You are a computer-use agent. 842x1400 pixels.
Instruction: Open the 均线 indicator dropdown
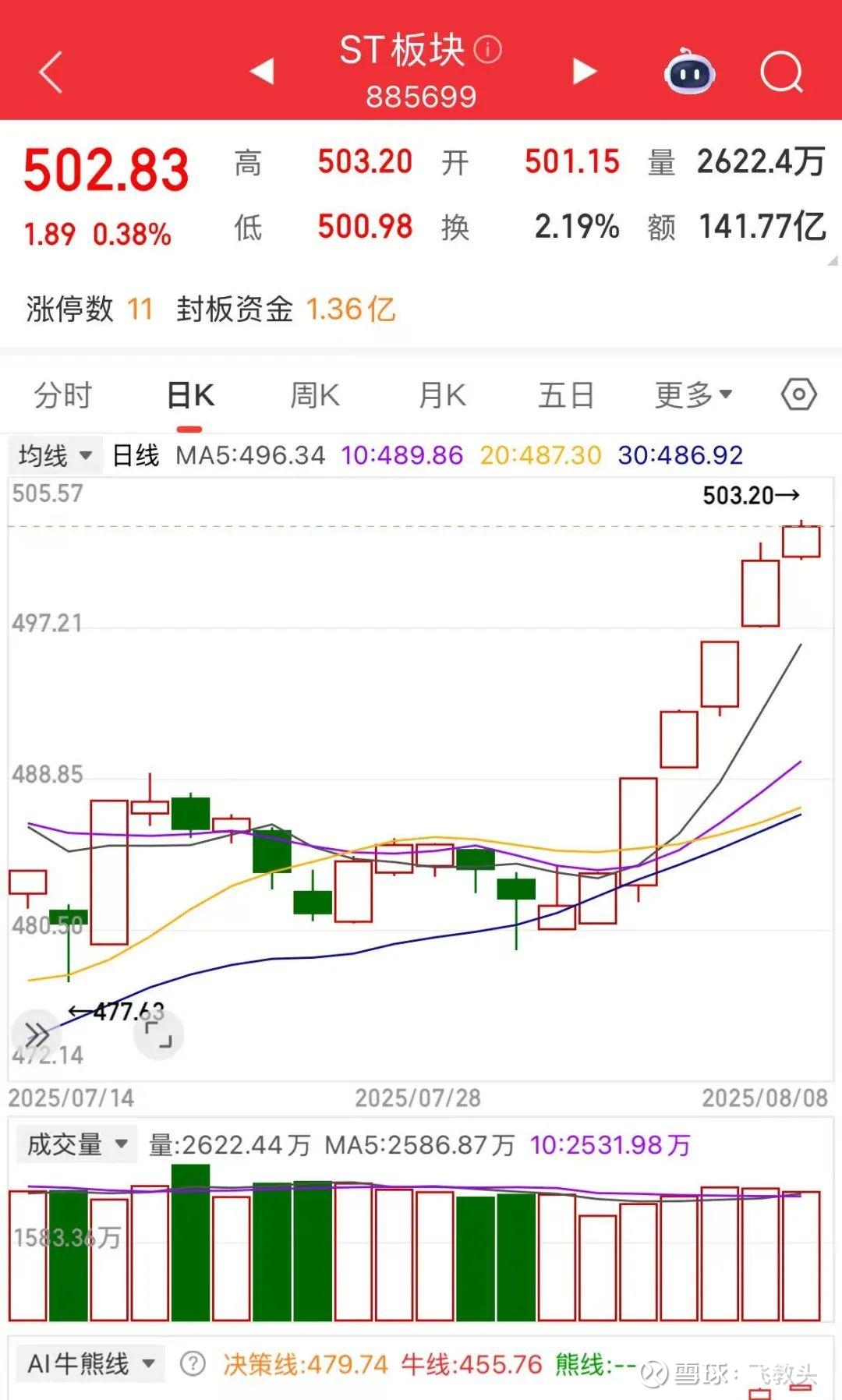point(55,455)
